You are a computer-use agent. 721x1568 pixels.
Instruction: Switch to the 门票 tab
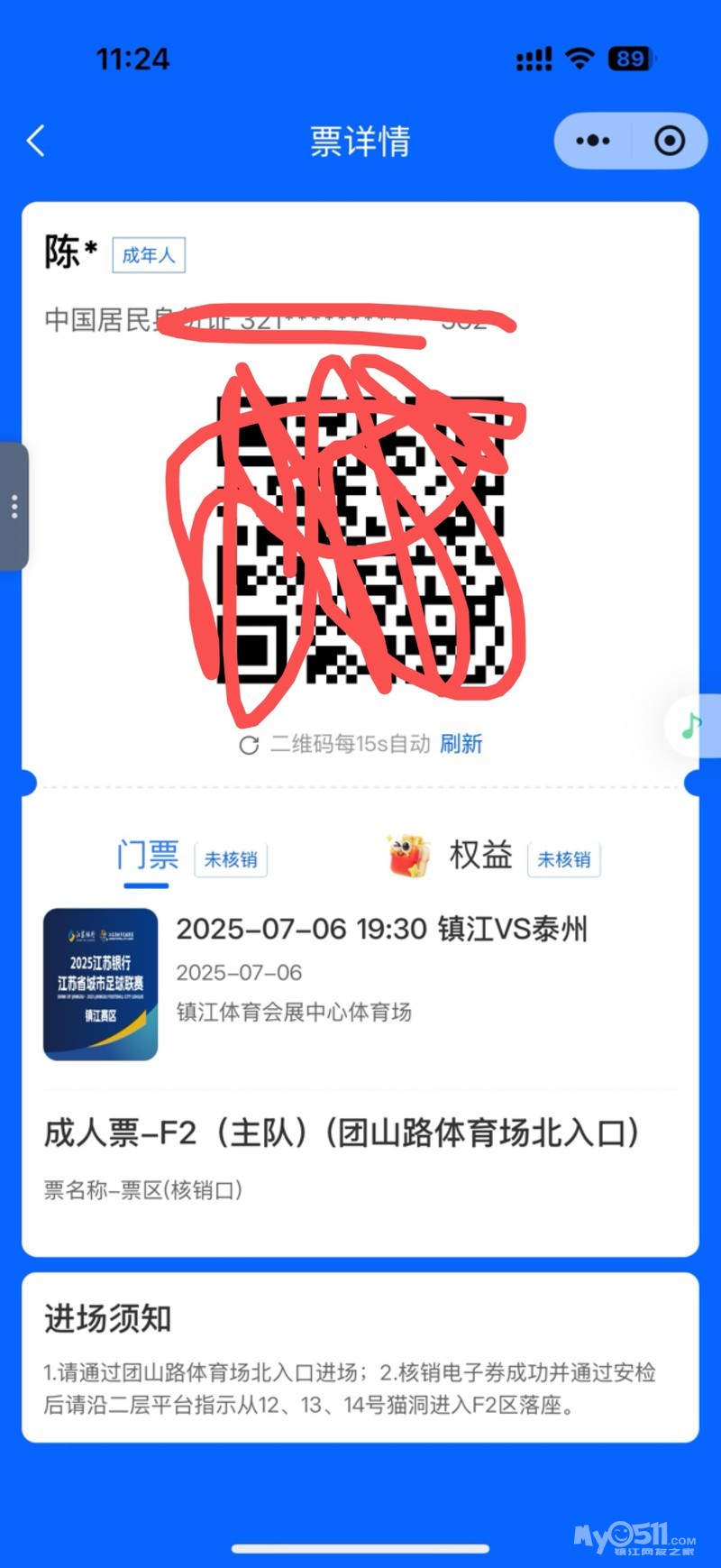pyautogui.click(x=148, y=854)
